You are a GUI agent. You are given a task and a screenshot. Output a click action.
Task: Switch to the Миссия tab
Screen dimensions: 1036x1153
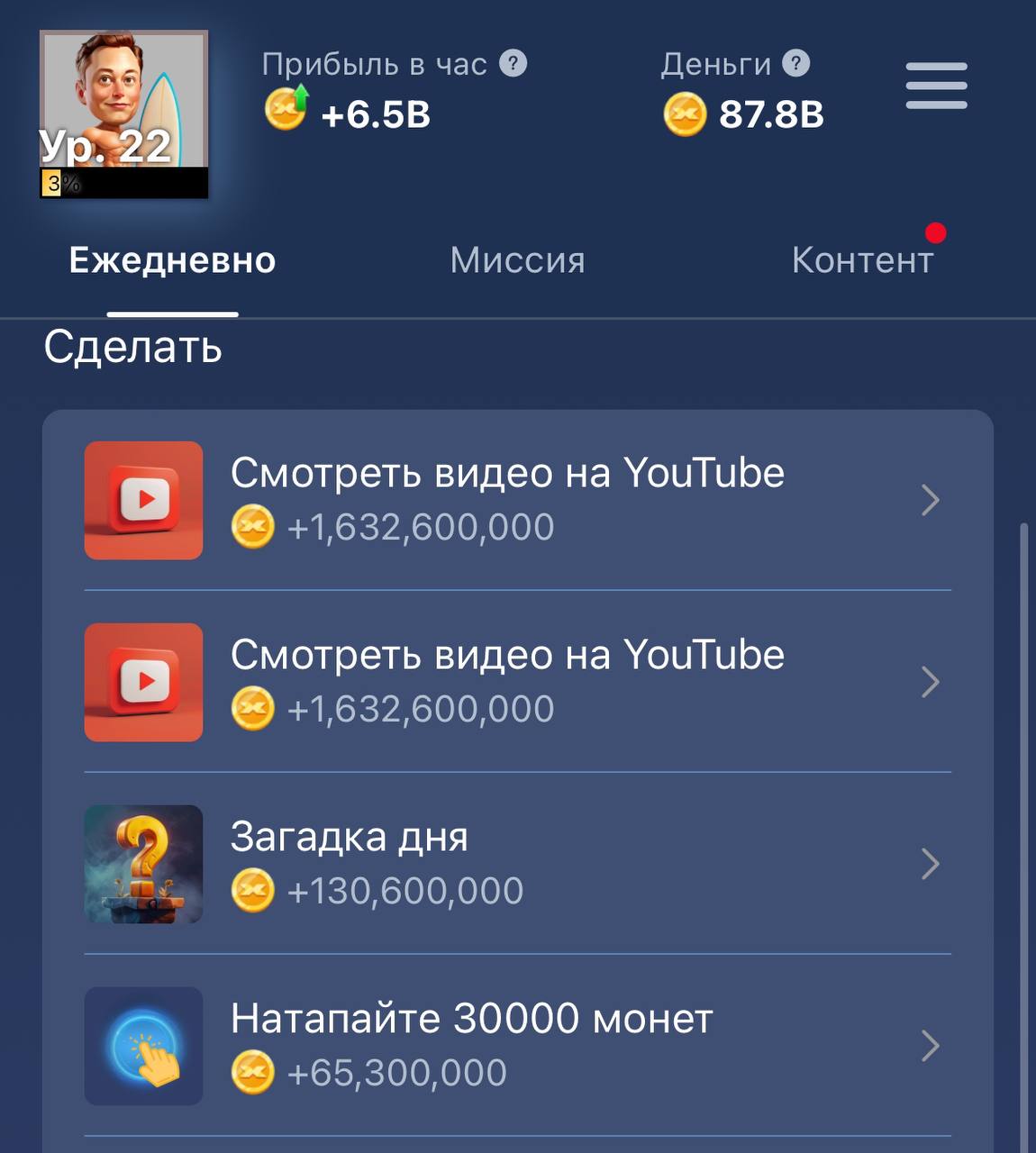(517, 260)
